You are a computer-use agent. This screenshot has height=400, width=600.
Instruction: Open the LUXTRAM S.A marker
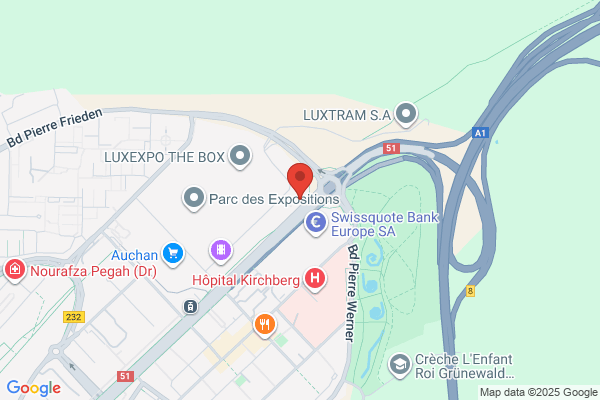tap(406, 114)
